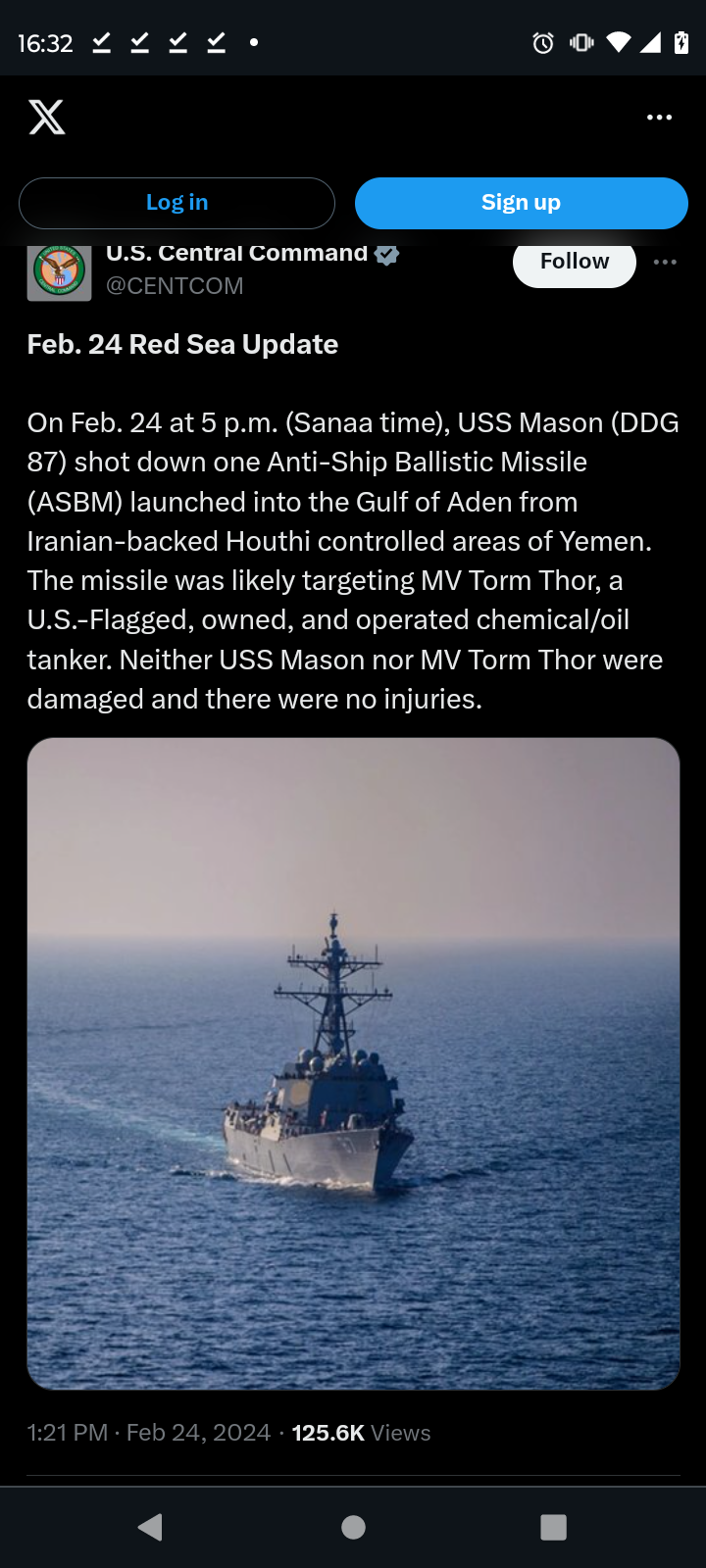706x1568 pixels.
Task: Go back using the system back button
Action: [150, 1527]
